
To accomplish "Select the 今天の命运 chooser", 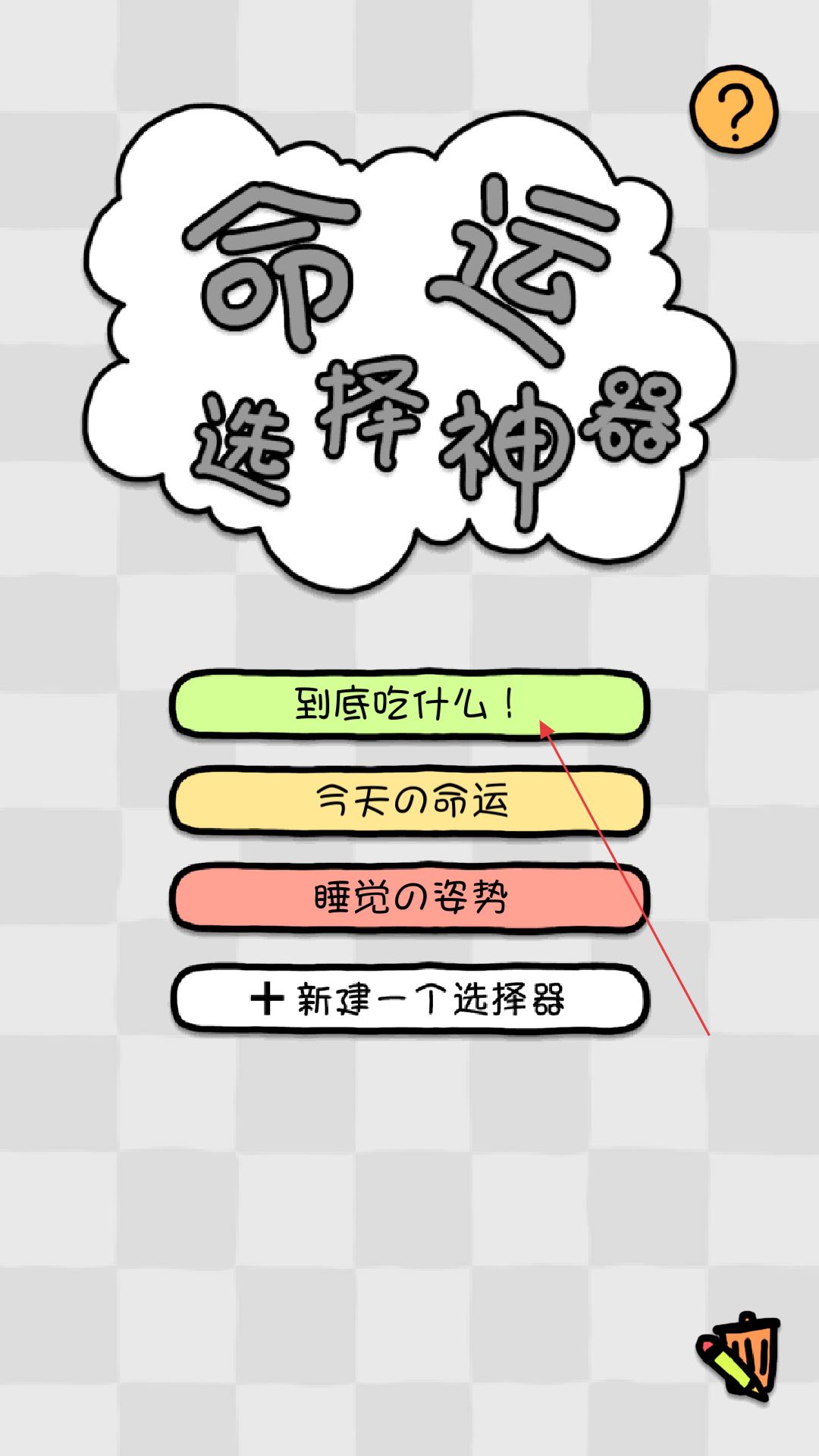I will (409, 801).
